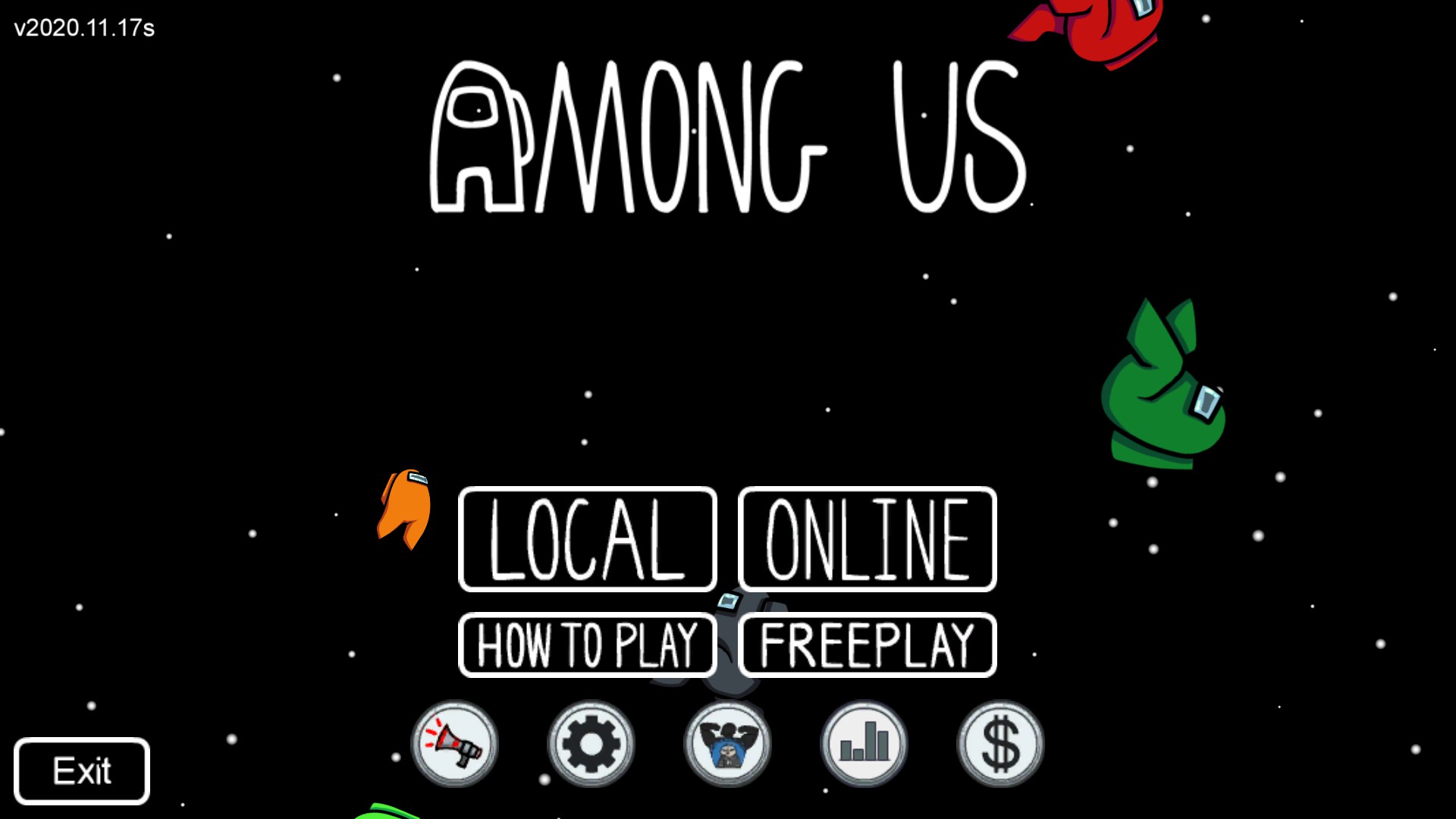This screenshot has width=1456, height=819.
Task: Enter Freeplay mode
Action: [x=868, y=645]
